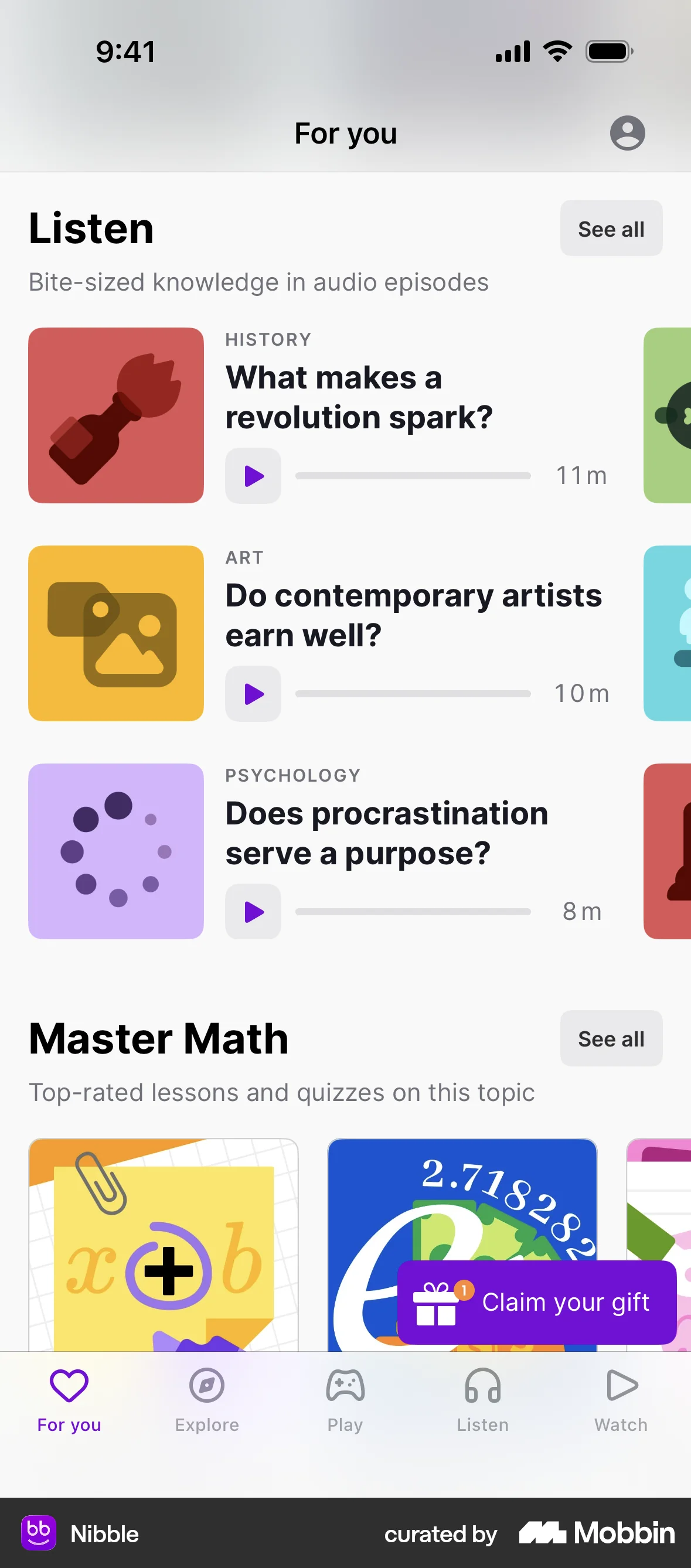The width and height of the screenshot is (691, 1568).
Task: Tap the Nibble logo in the footer
Action: (x=39, y=1534)
